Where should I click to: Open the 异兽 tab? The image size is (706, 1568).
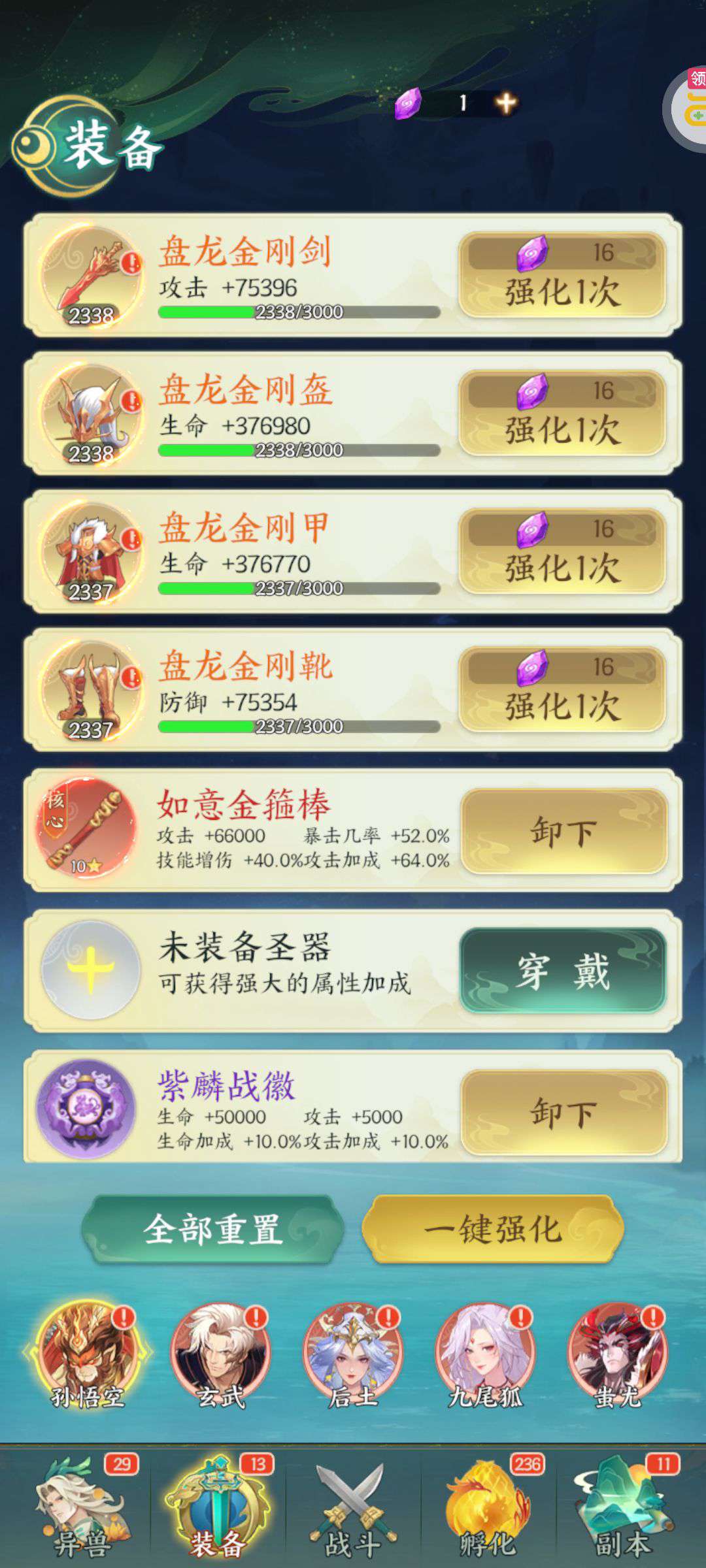coord(83,1506)
